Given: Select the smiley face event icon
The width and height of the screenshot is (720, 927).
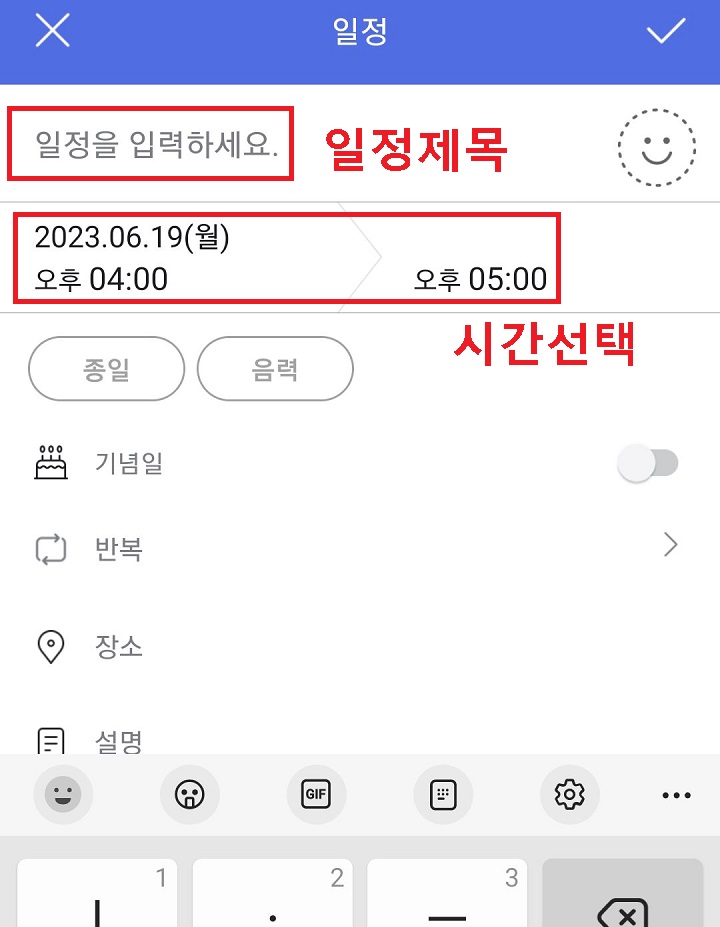Looking at the screenshot, I should pyautogui.click(x=655, y=146).
